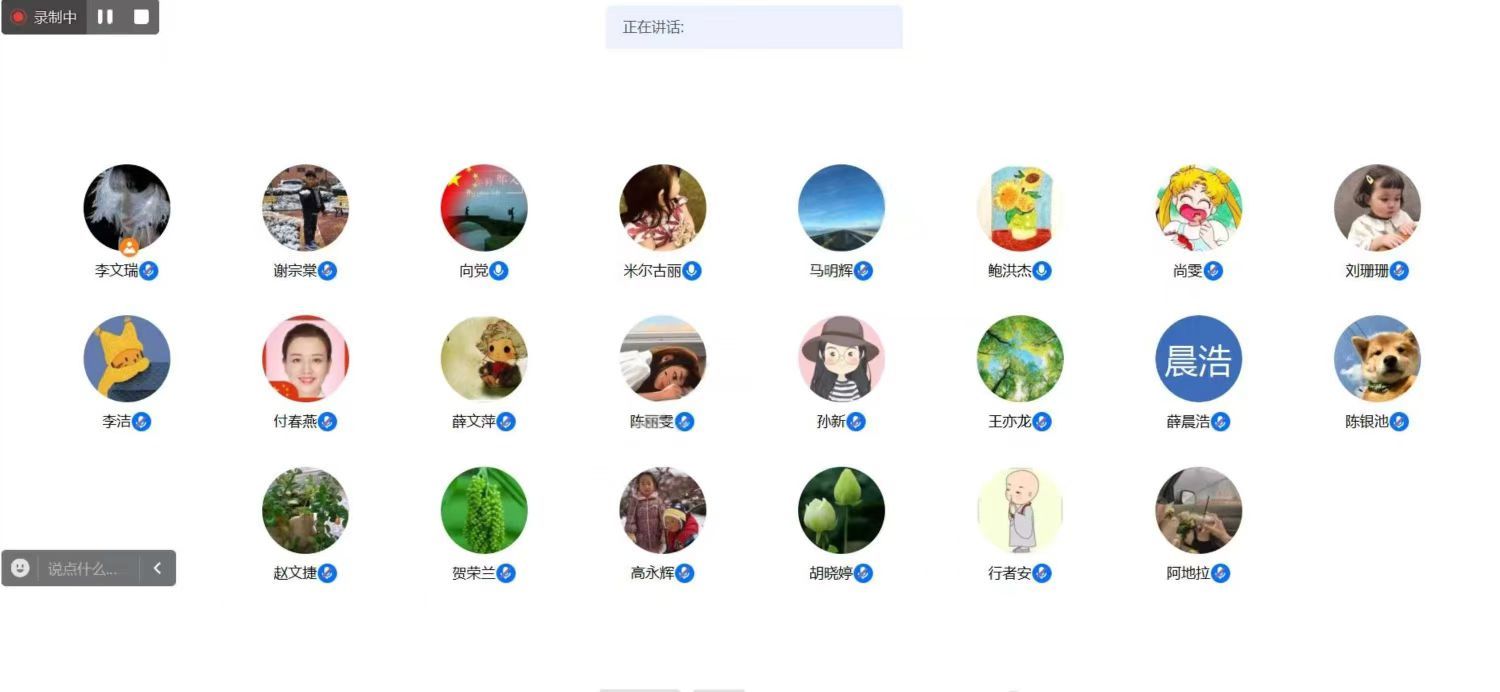Select 付春燕's avatar
This screenshot has height=692, width=1500.
pos(305,358)
